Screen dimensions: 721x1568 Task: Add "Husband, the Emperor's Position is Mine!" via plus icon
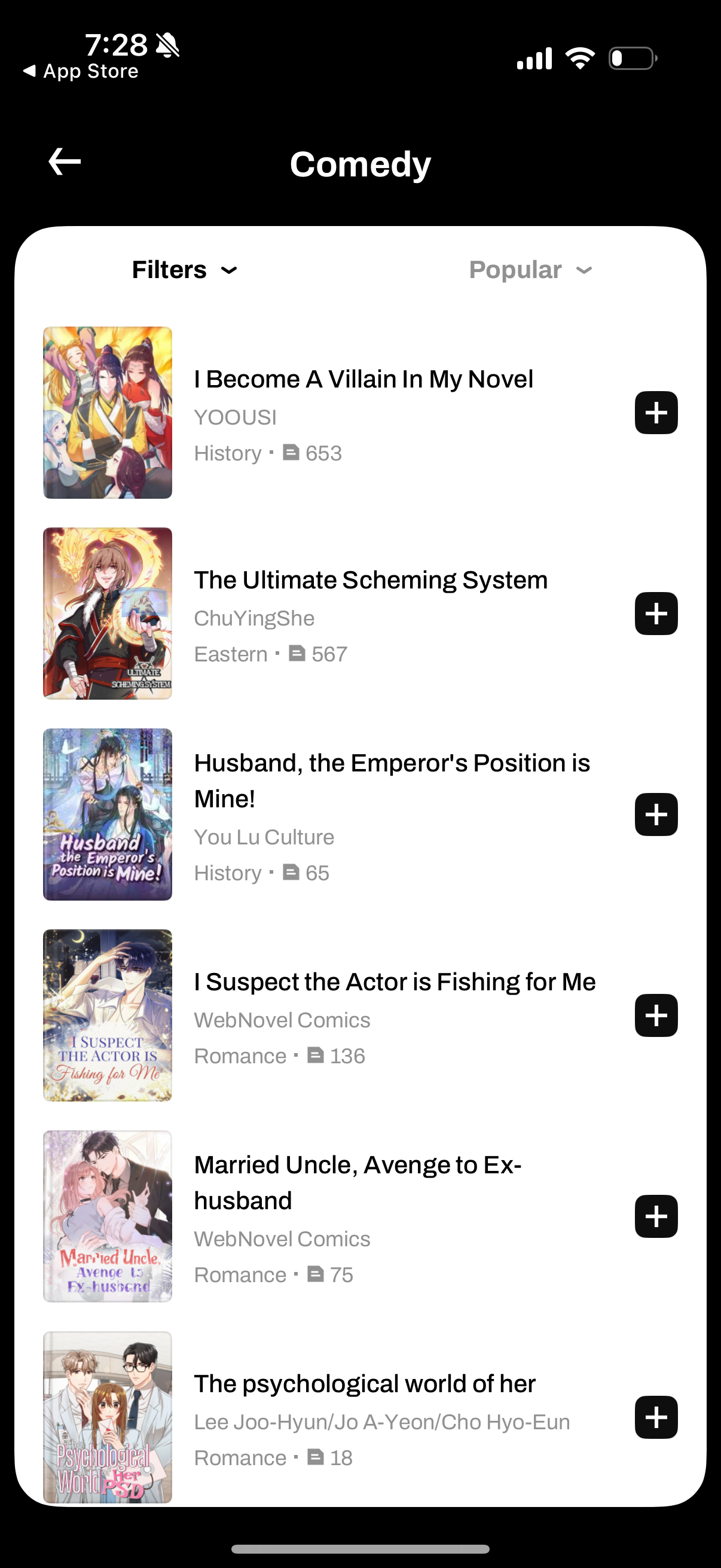(656, 814)
